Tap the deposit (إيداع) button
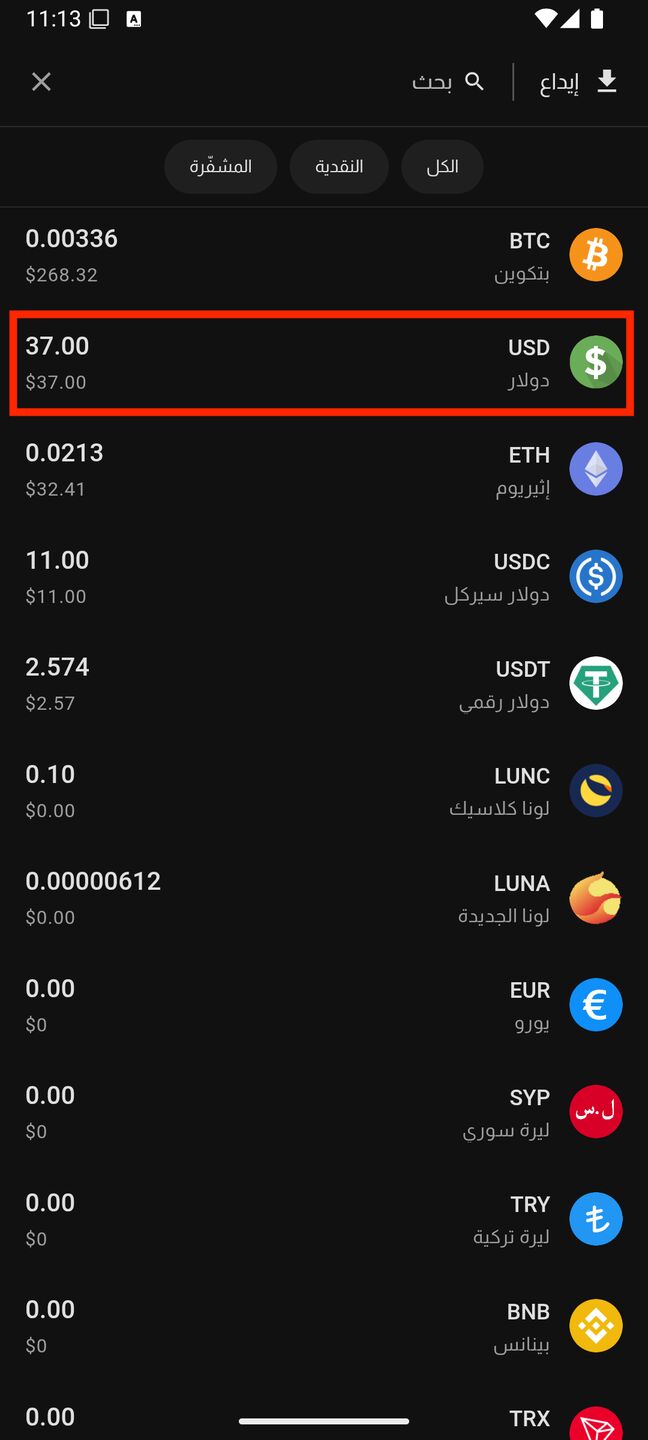This screenshot has height=1440, width=648. pyautogui.click(x=579, y=82)
